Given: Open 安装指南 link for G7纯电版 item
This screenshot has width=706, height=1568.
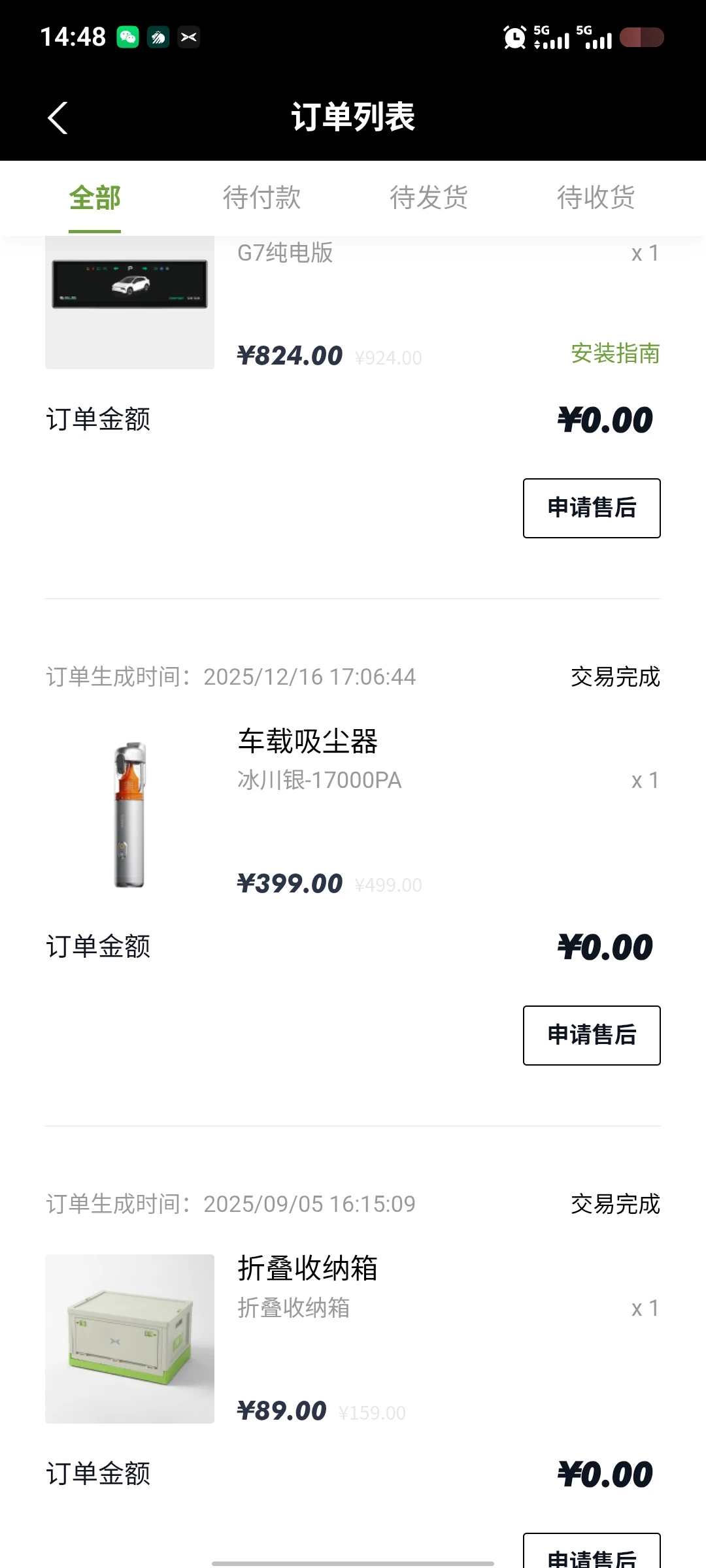Looking at the screenshot, I should point(614,353).
